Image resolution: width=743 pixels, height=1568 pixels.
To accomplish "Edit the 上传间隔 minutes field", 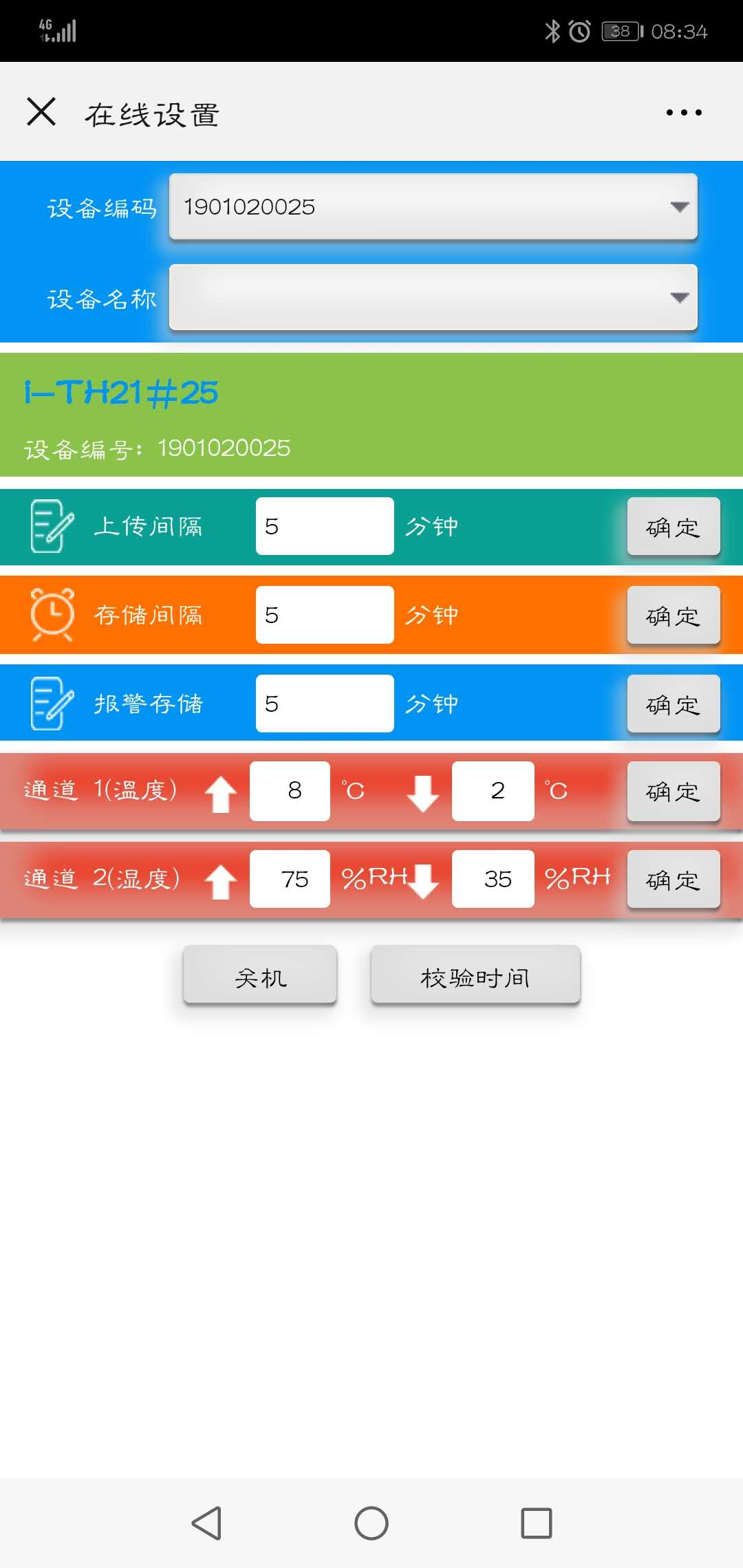I will click(325, 526).
